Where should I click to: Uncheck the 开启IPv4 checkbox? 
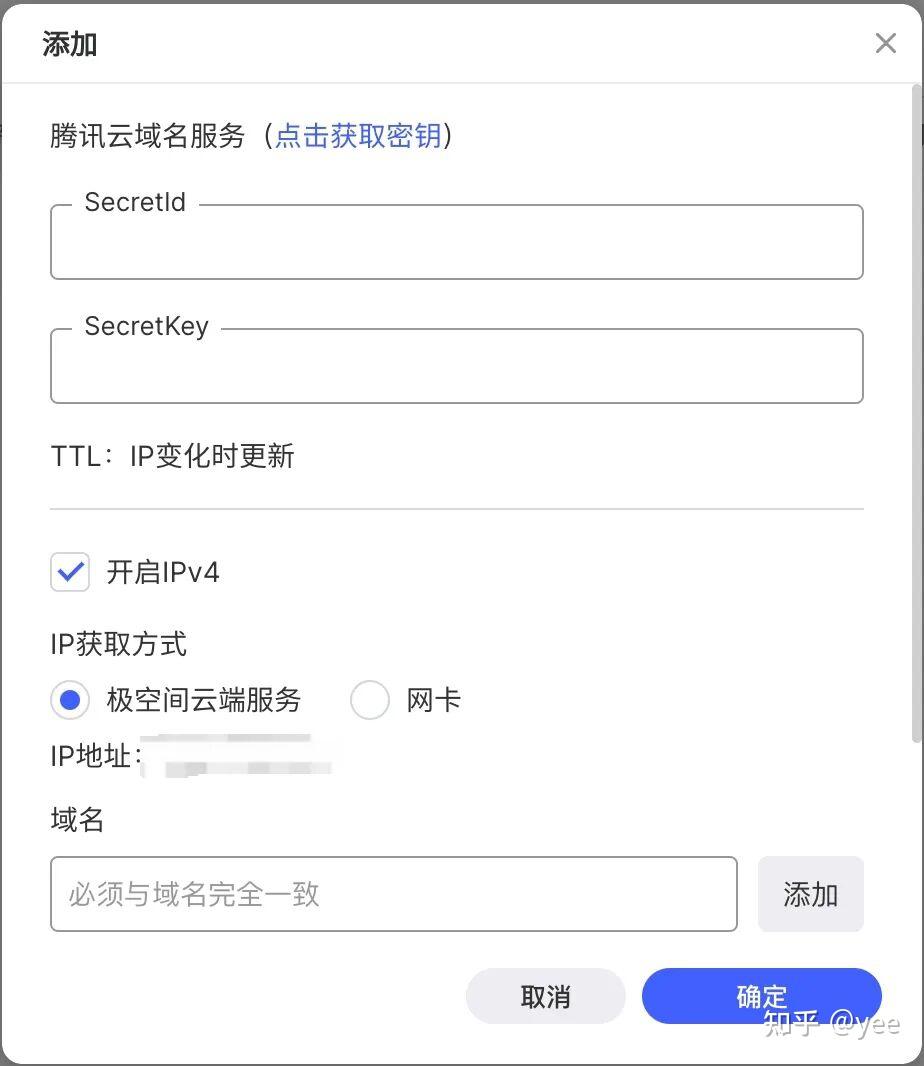[70, 572]
